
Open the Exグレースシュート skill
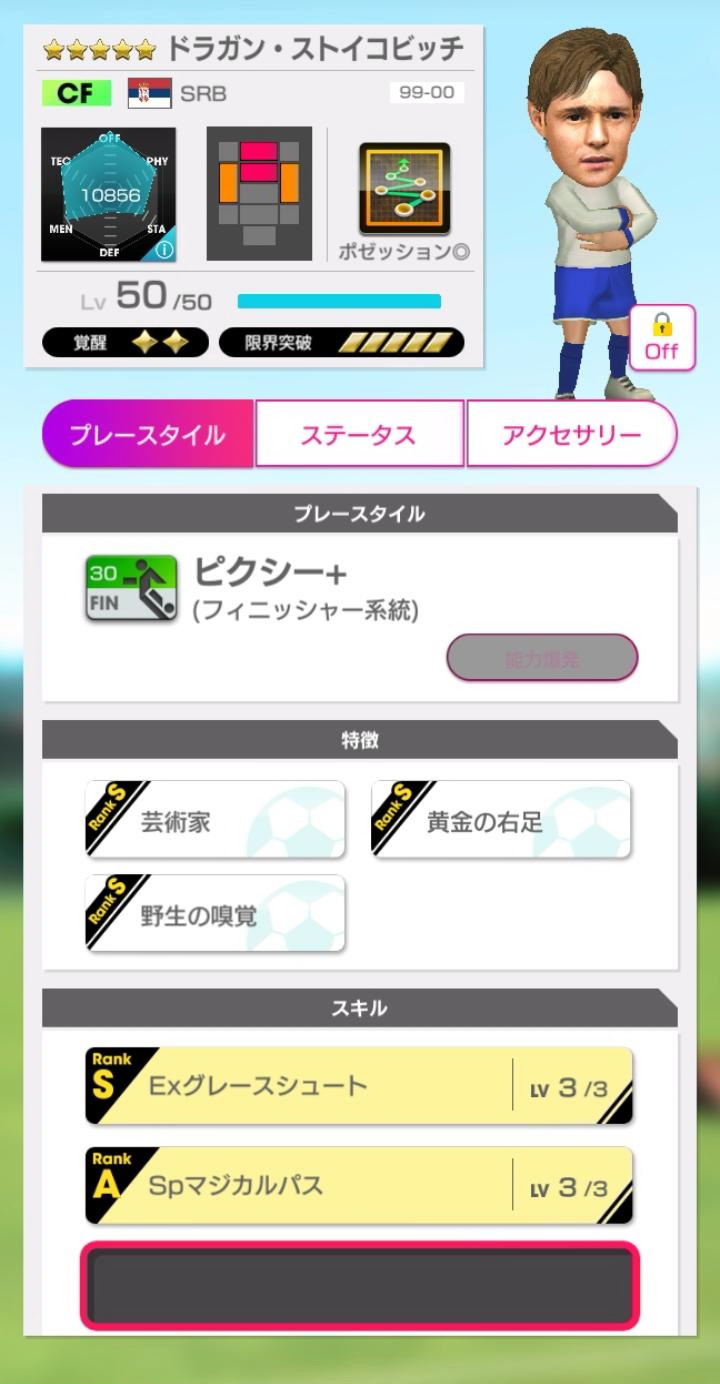tap(359, 1086)
